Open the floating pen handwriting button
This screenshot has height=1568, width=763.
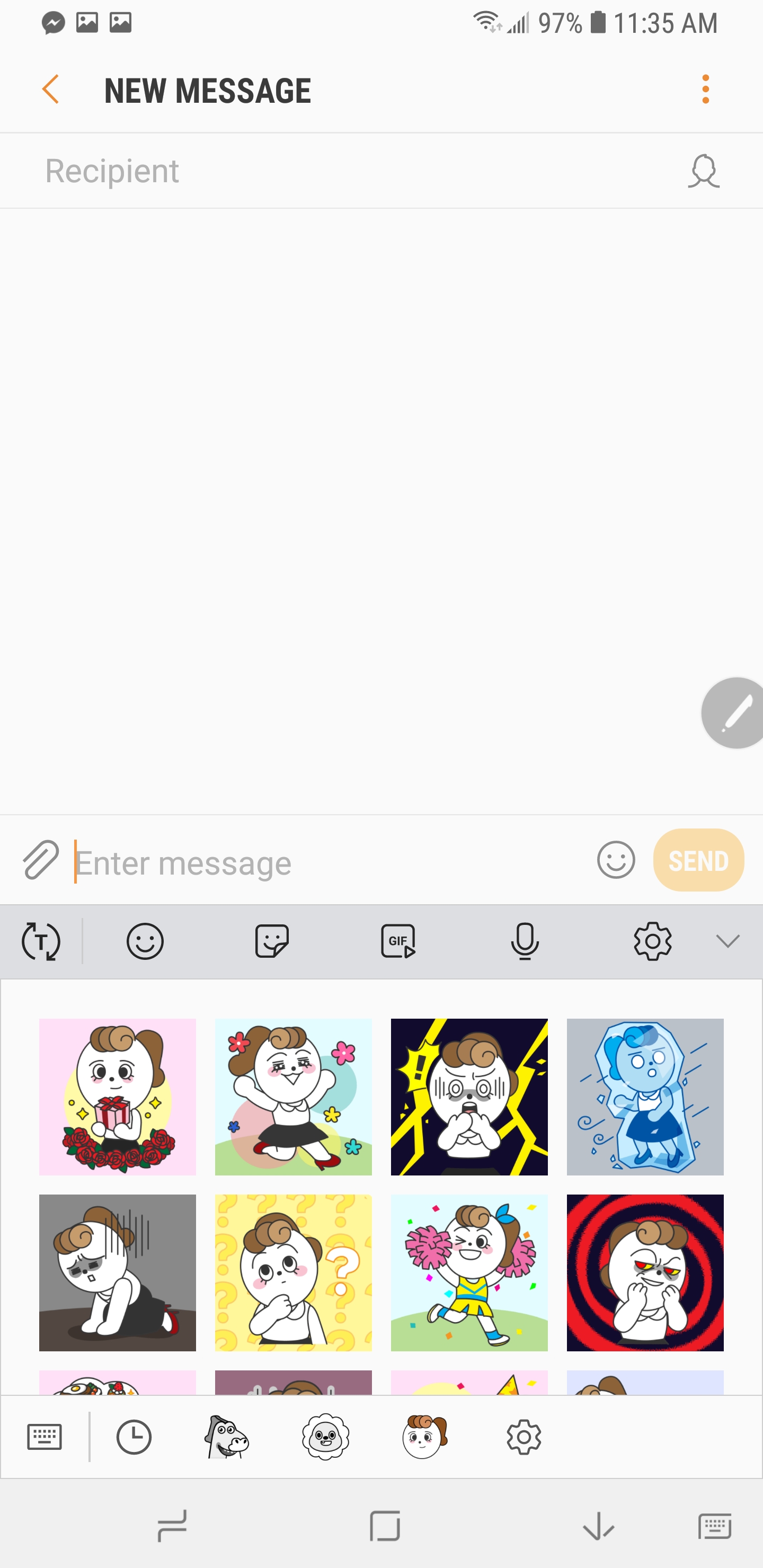click(x=734, y=713)
